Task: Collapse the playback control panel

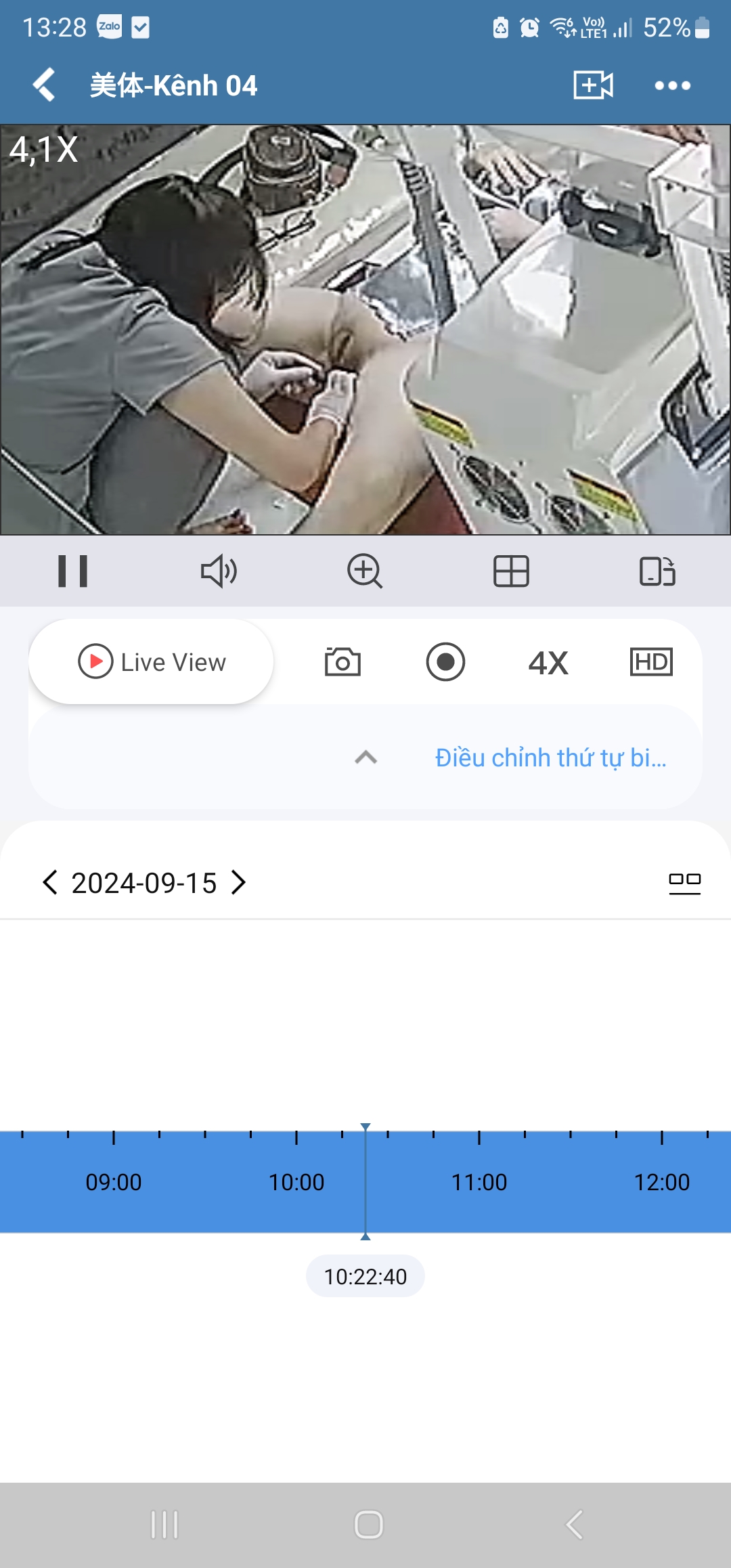Action: coord(365,758)
